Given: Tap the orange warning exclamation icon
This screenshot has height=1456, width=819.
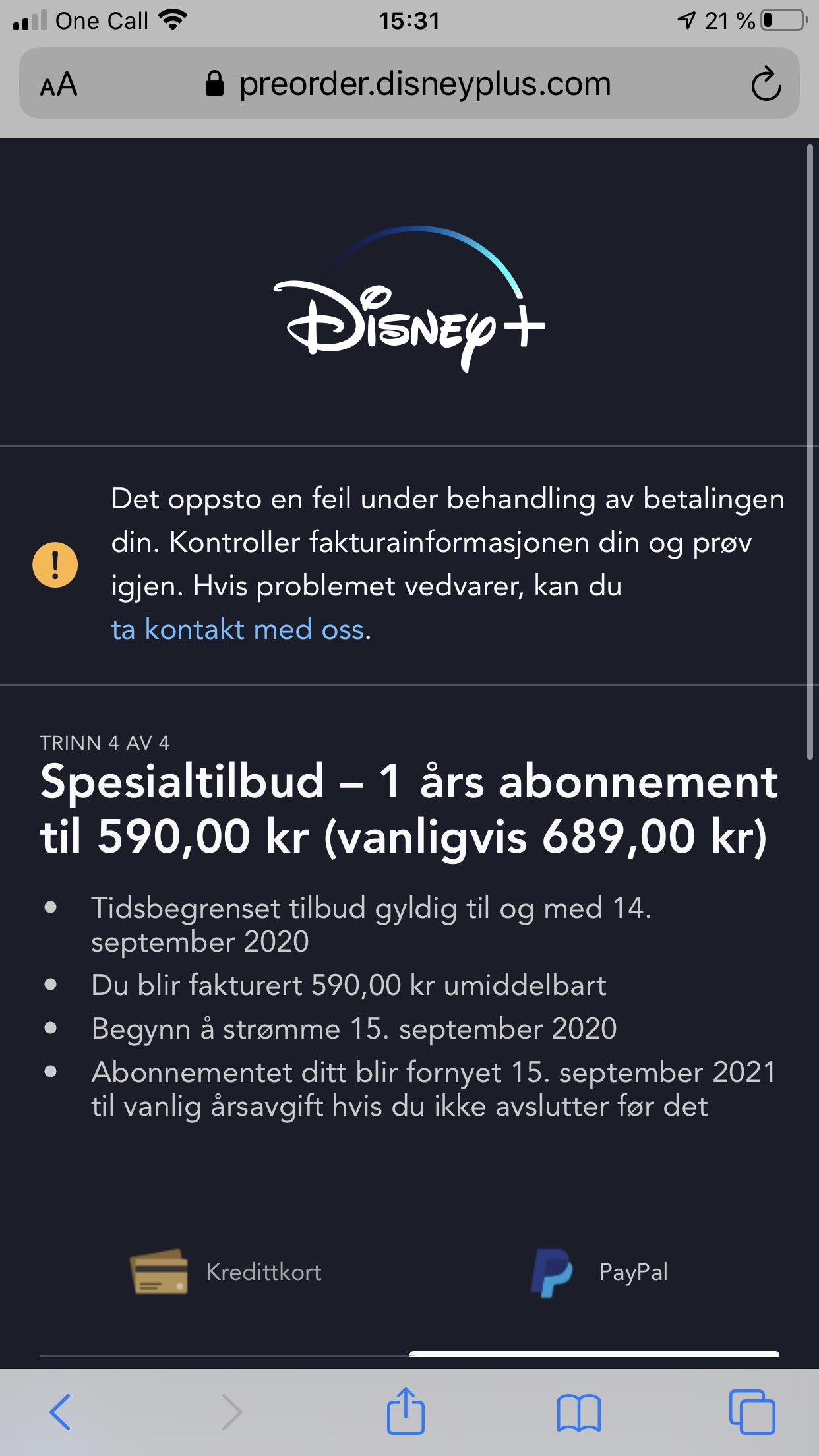Looking at the screenshot, I should pos(57,563).
